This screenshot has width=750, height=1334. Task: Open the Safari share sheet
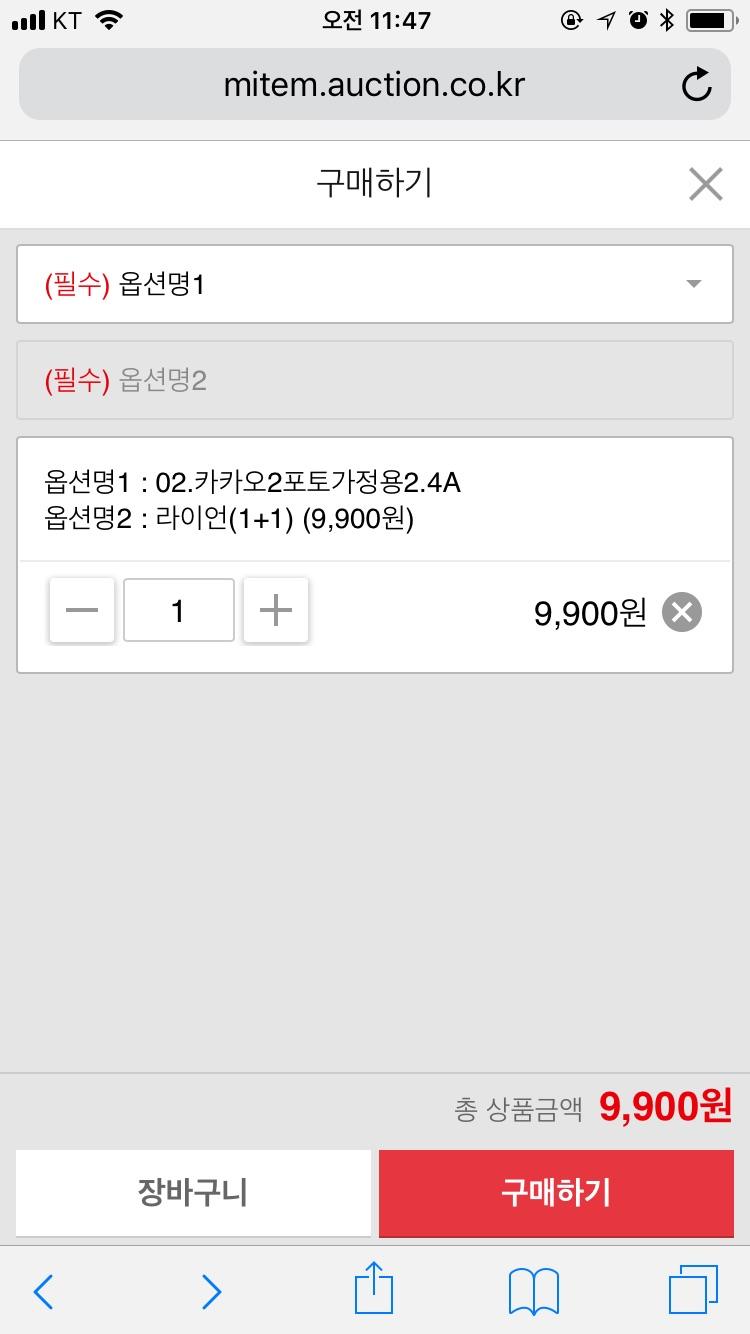(375, 1288)
